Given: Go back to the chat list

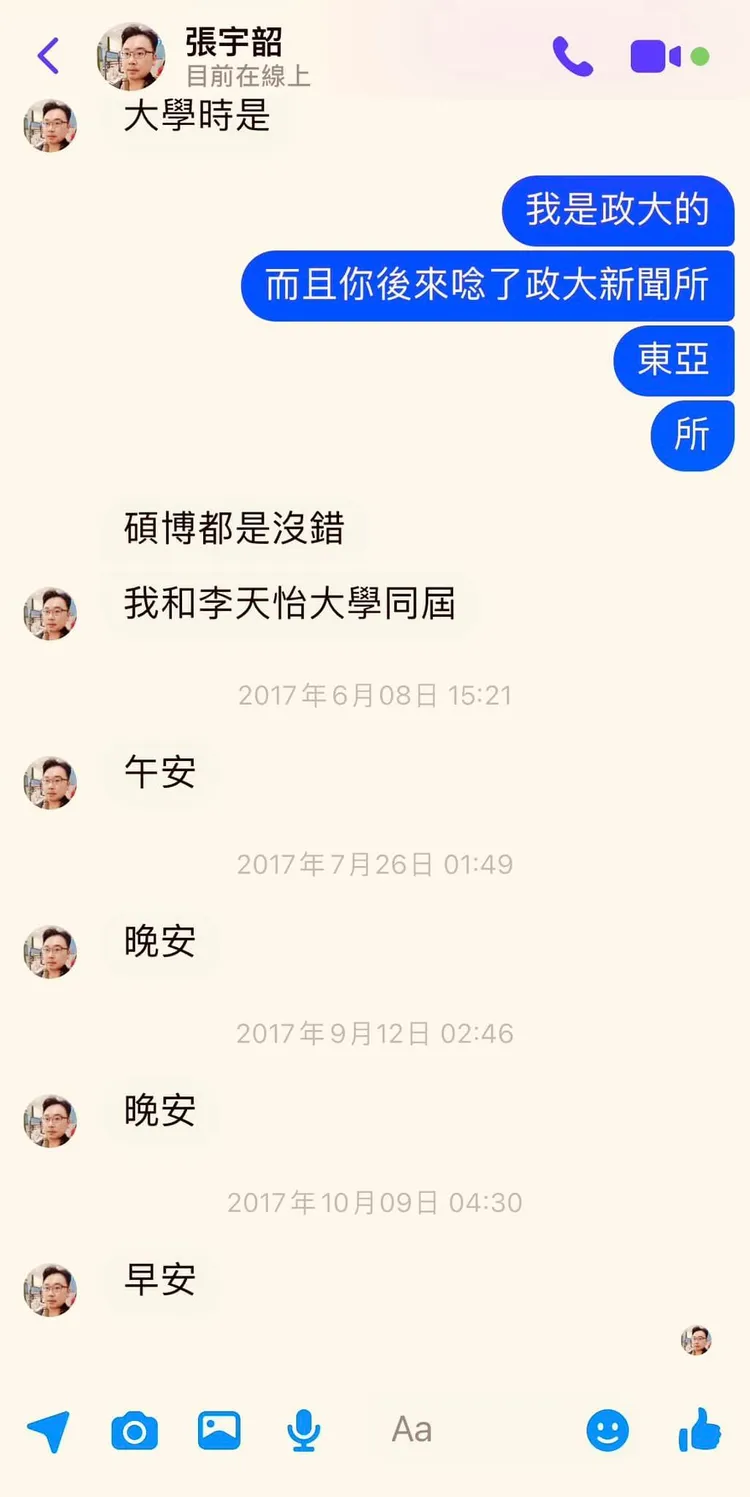Looking at the screenshot, I should (47, 57).
